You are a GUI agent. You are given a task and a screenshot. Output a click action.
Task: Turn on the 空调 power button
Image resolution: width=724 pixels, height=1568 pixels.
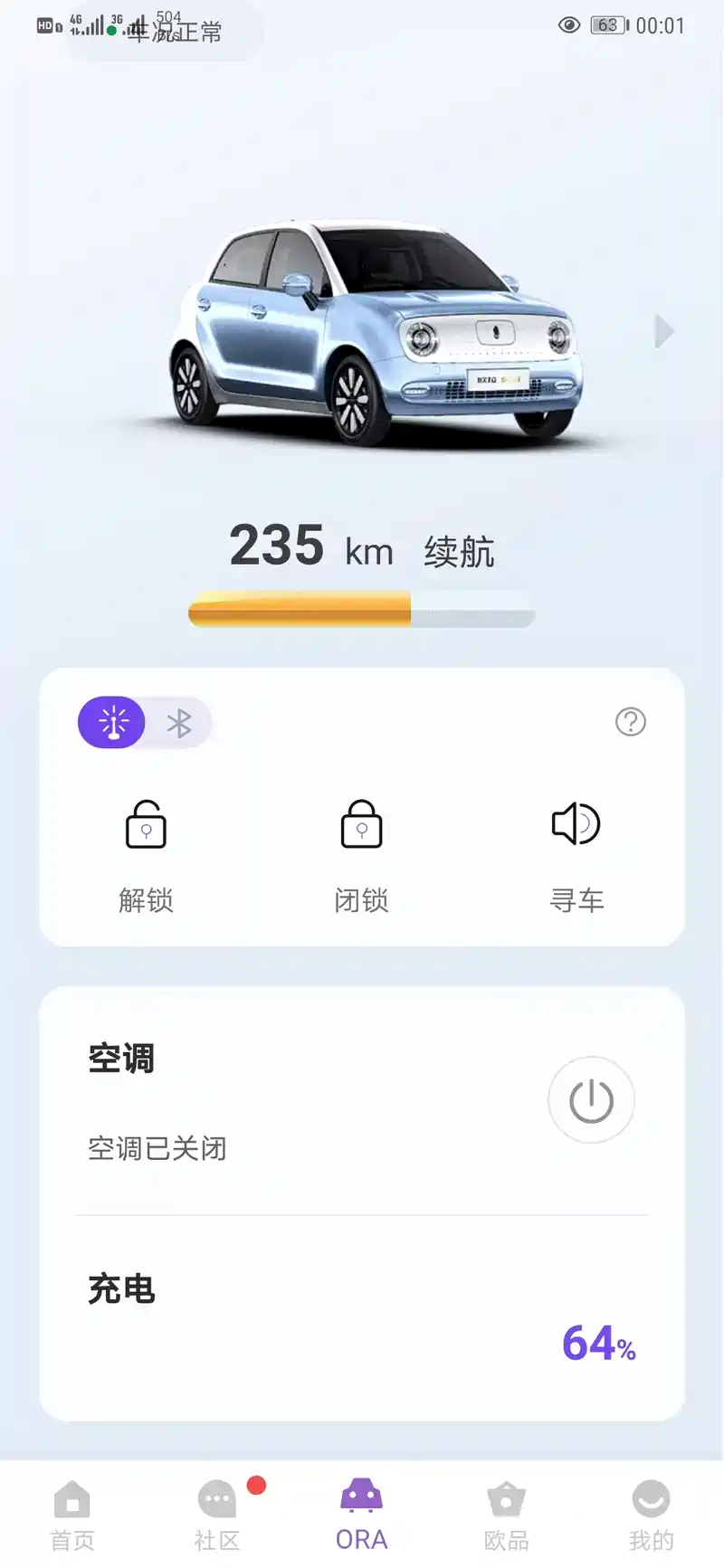(591, 1100)
